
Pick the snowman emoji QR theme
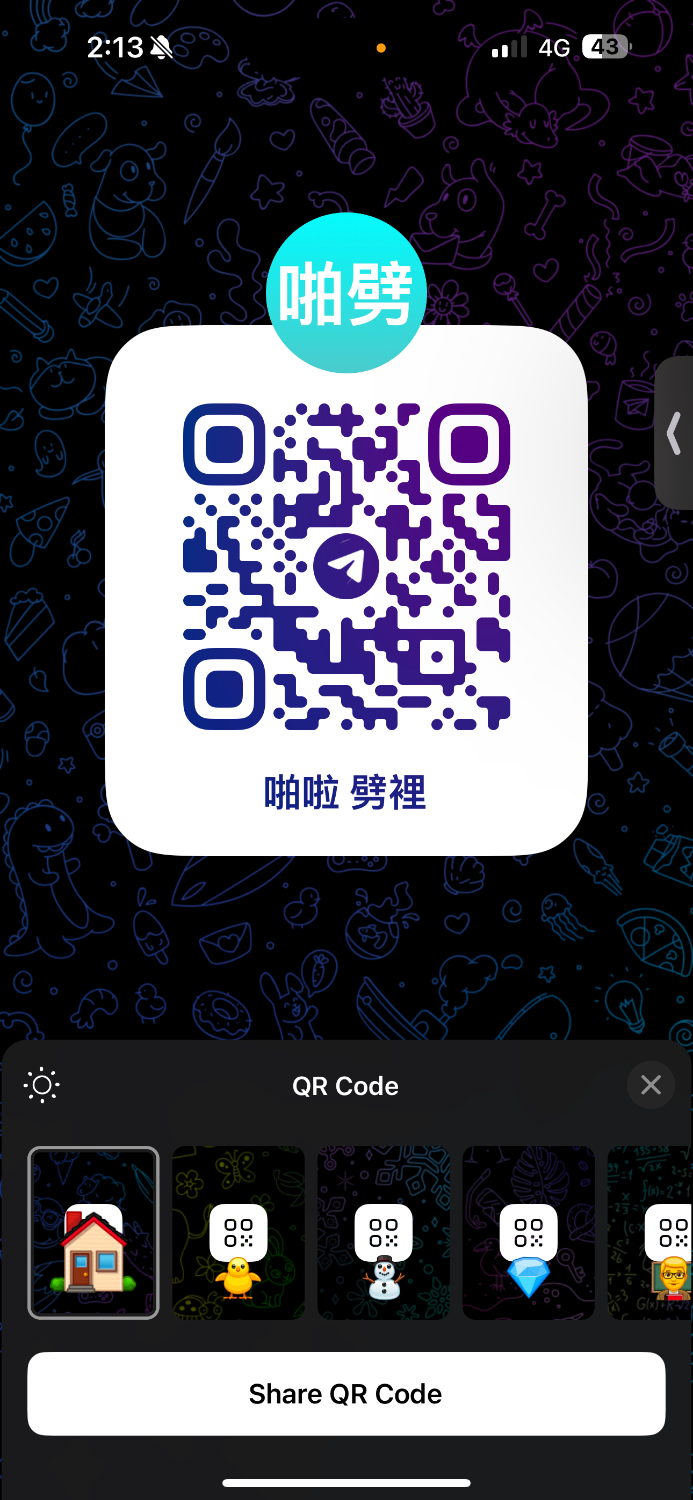coord(383,1233)
